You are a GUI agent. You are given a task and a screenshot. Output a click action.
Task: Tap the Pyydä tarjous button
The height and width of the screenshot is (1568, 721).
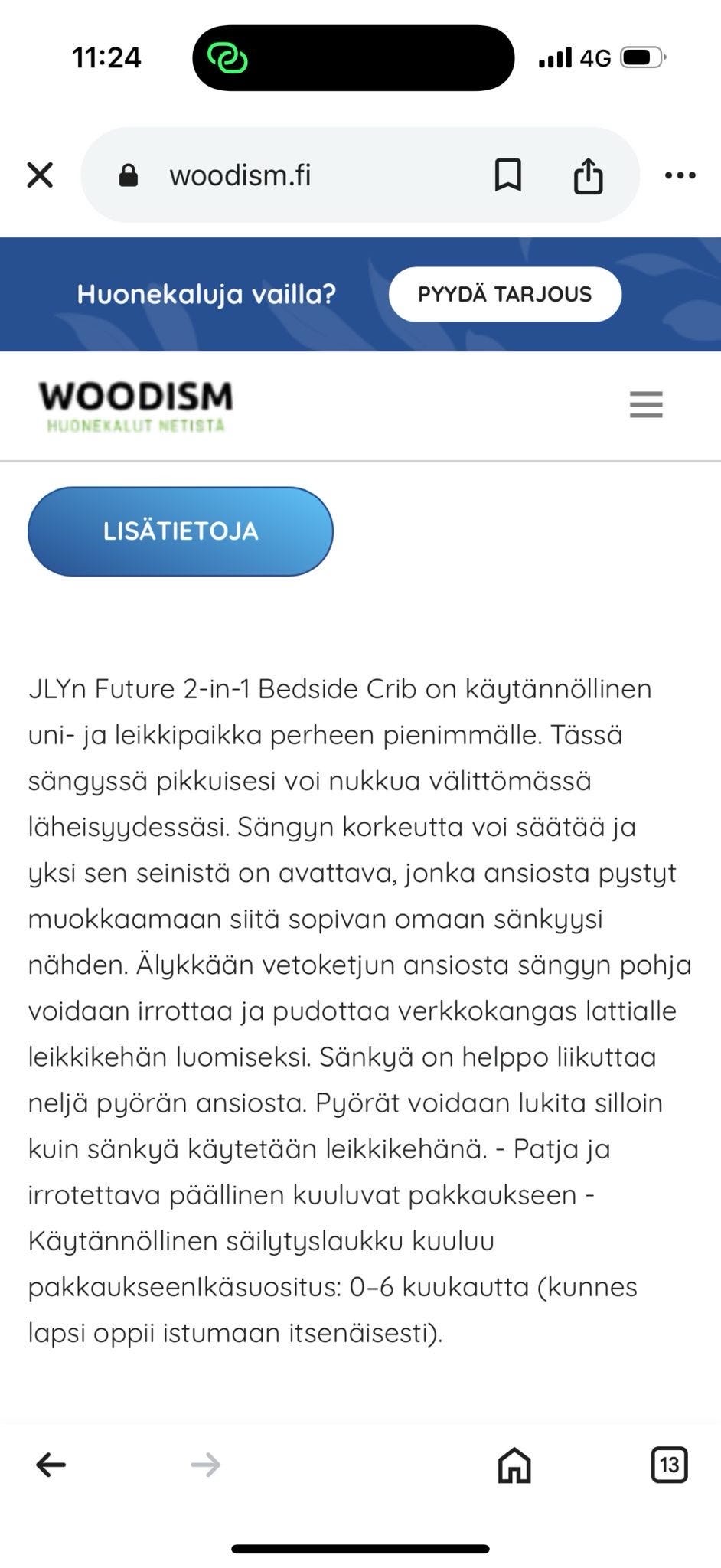click(x=504, y=294)
